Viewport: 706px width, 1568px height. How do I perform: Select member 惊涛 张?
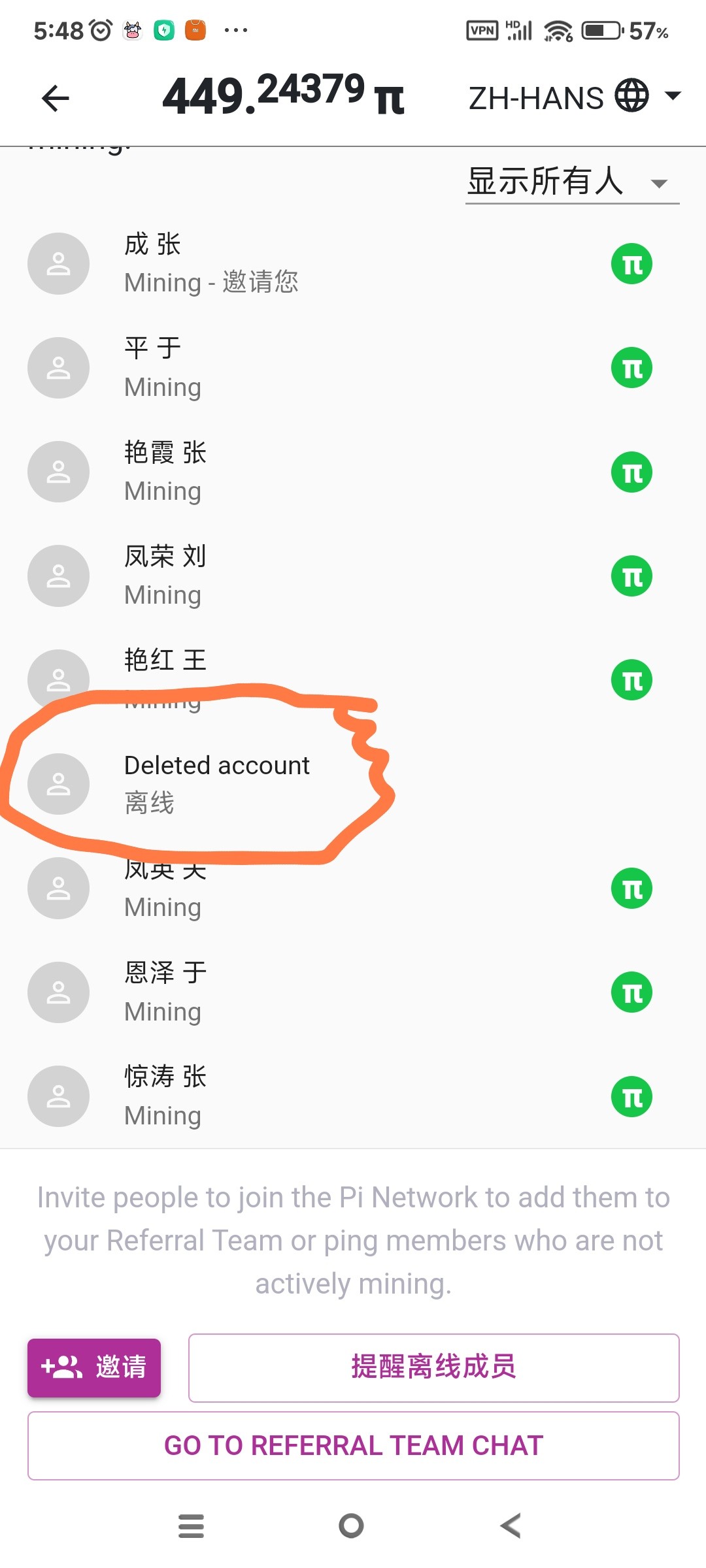[x=353, y=1096]
